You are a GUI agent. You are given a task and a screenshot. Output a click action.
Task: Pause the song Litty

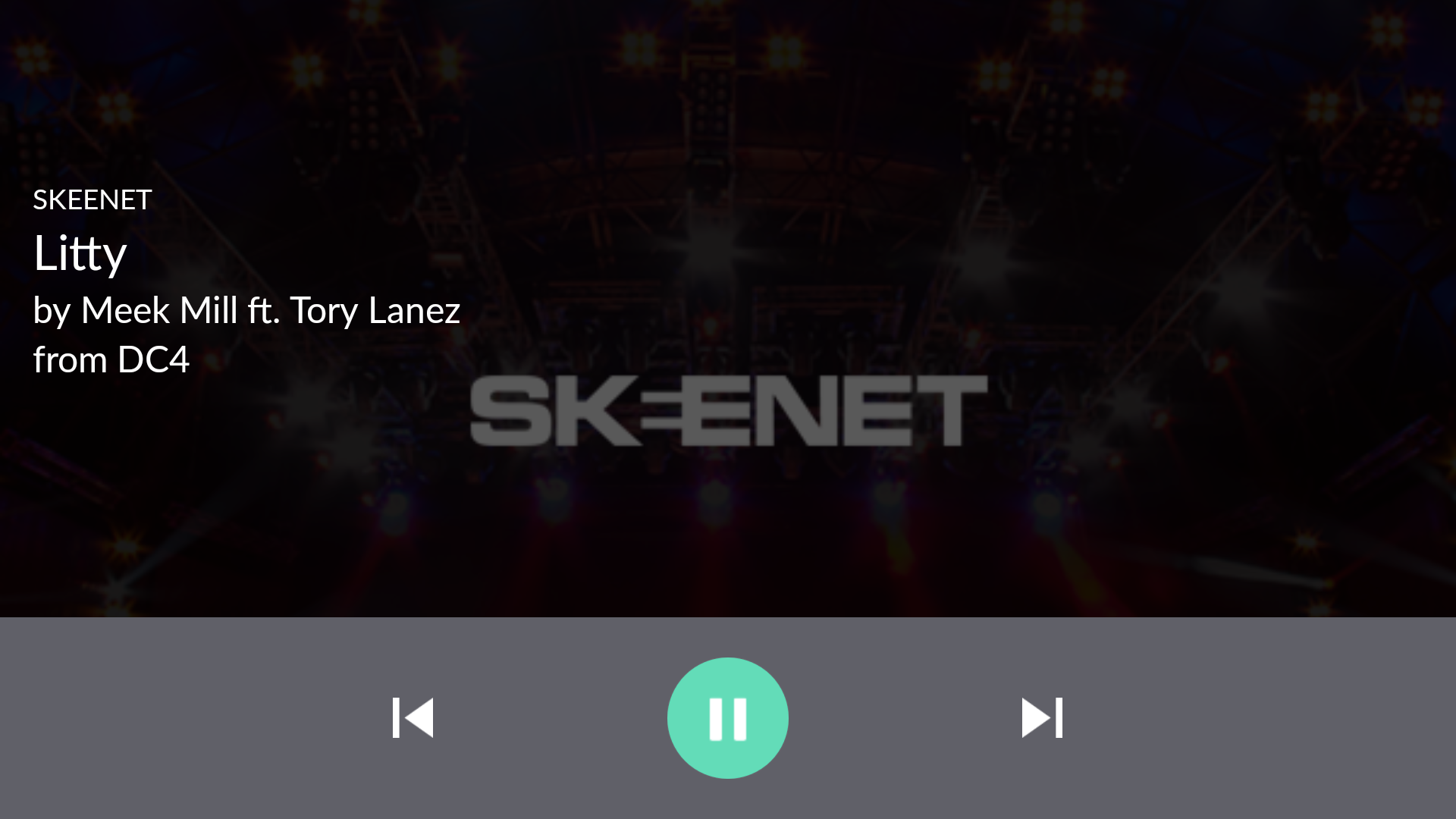727,717
